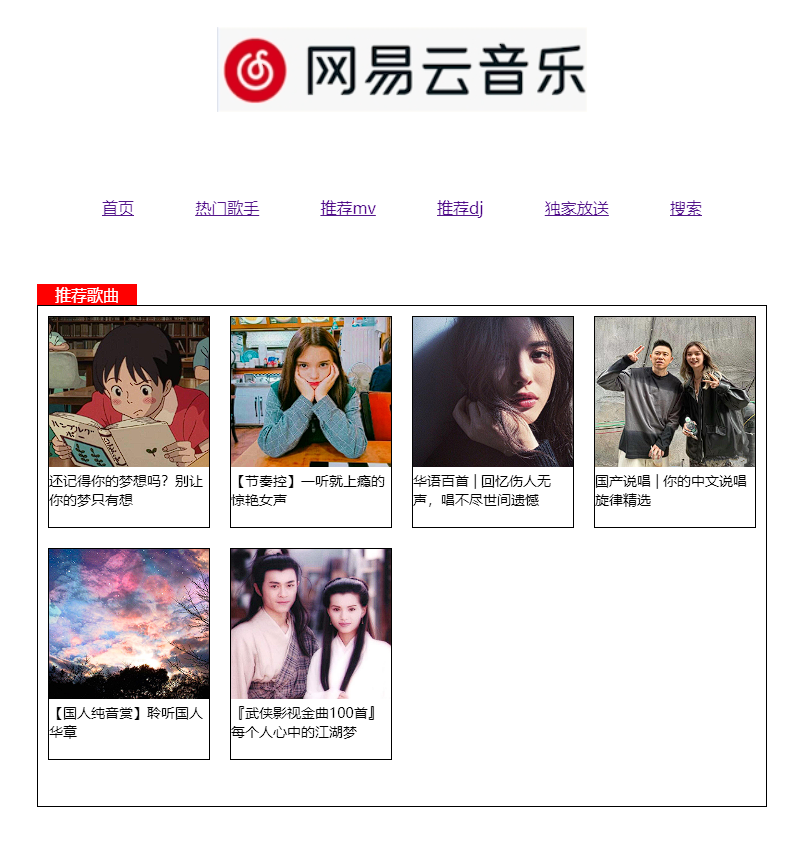This screenshot has width=807, height=843.
Task: Open the 热门歌手 popular artists page
Action: (228, 209)
